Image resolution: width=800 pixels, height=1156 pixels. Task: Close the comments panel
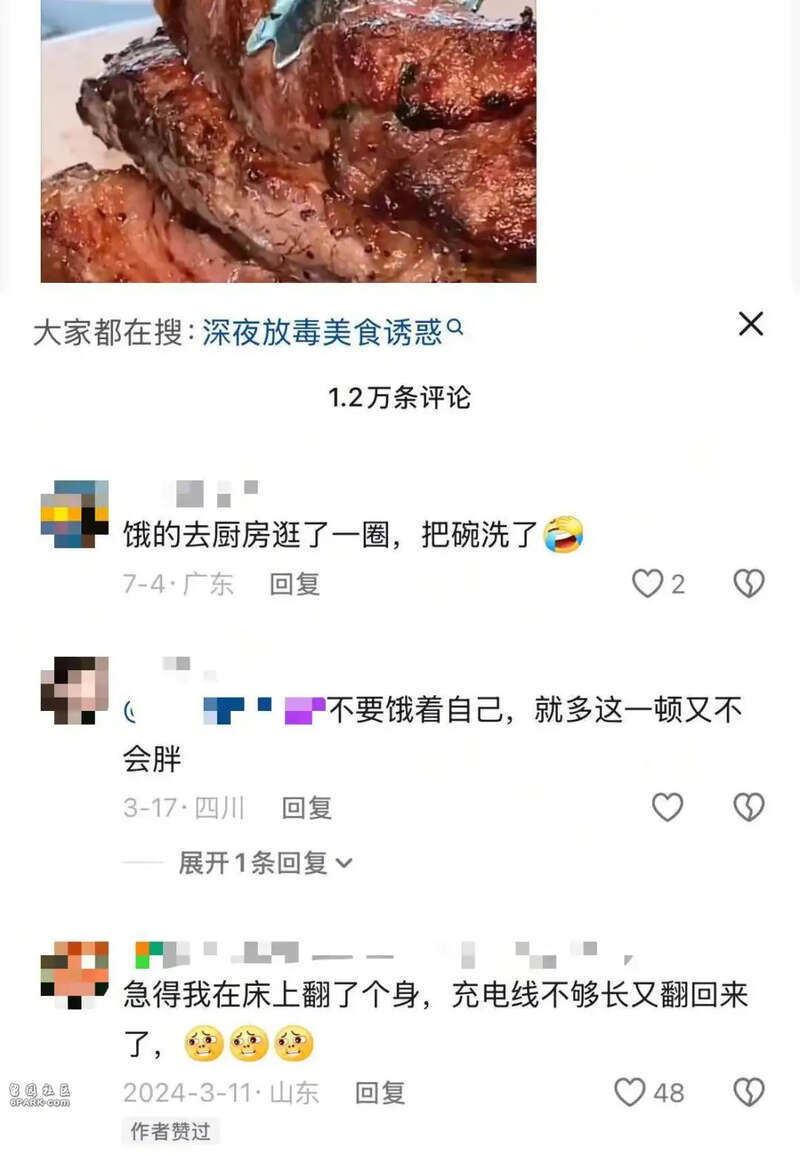click(750, 324)
